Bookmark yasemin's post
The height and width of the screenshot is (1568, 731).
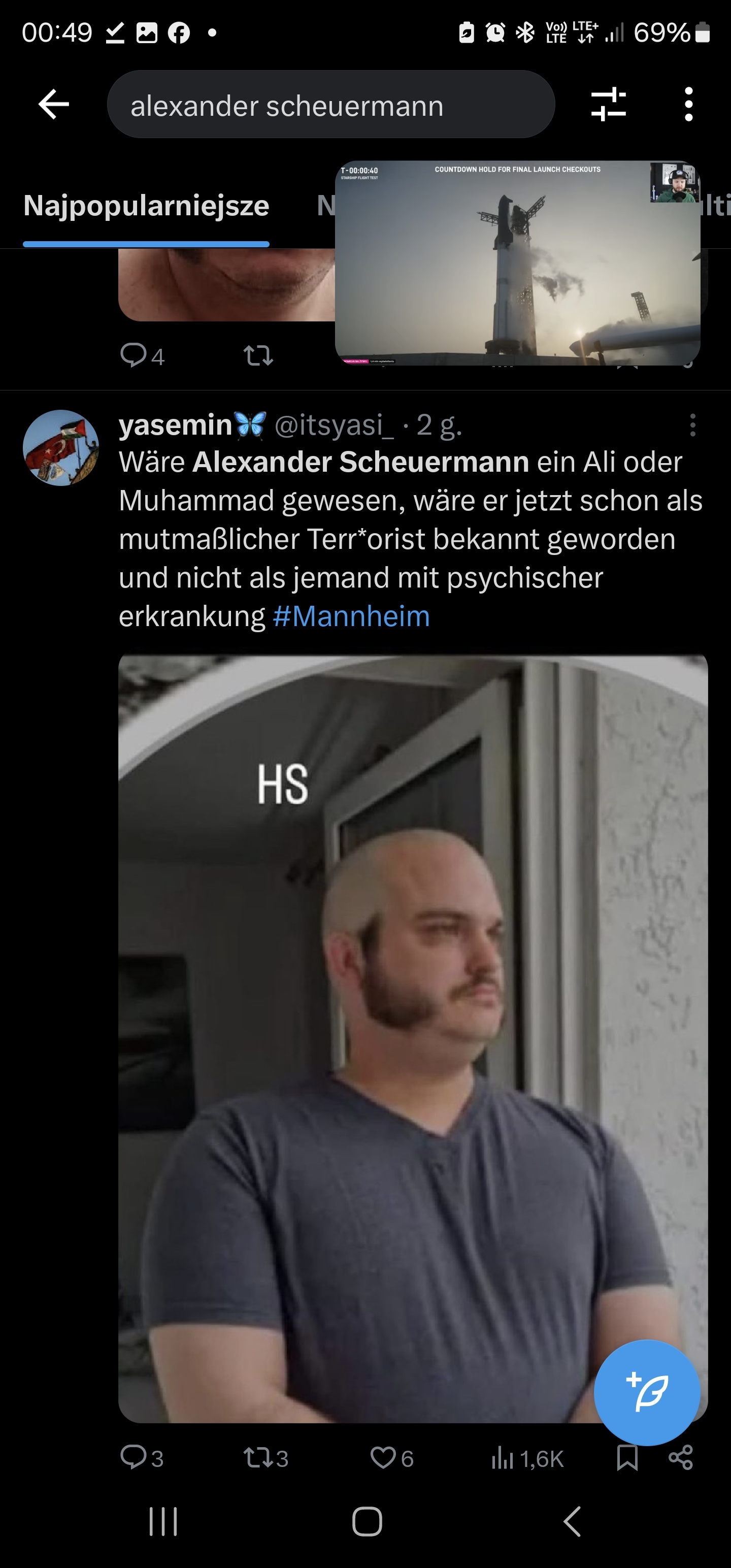[627, 1458]
